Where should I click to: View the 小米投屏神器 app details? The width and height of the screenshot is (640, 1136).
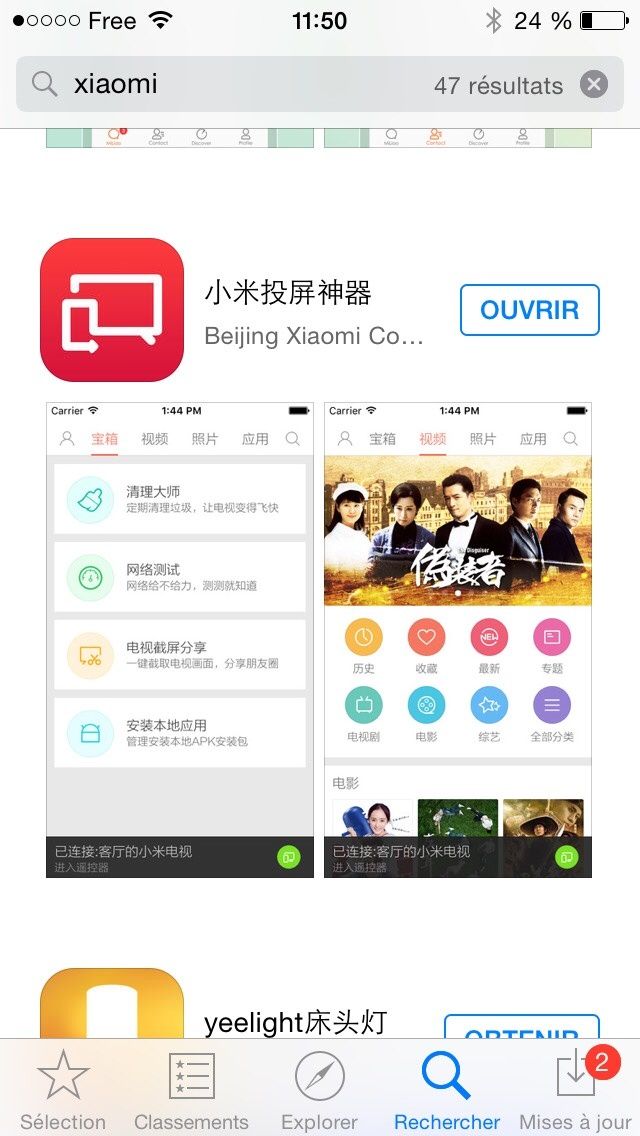288,293
